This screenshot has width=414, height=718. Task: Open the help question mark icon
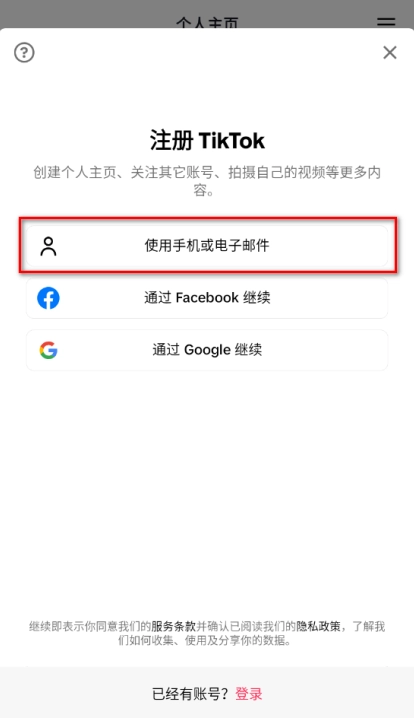[24, 53]
